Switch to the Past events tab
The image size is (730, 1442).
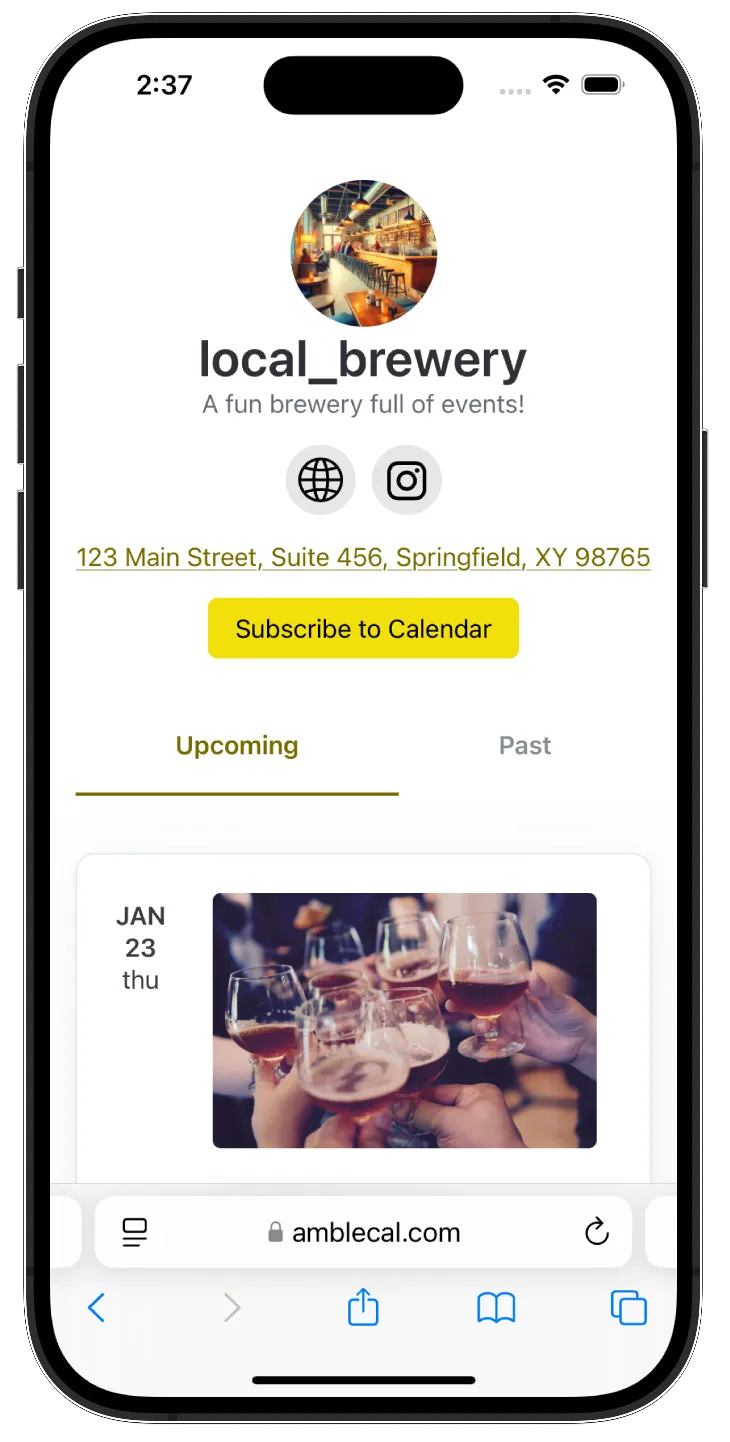tap(525, 746)
